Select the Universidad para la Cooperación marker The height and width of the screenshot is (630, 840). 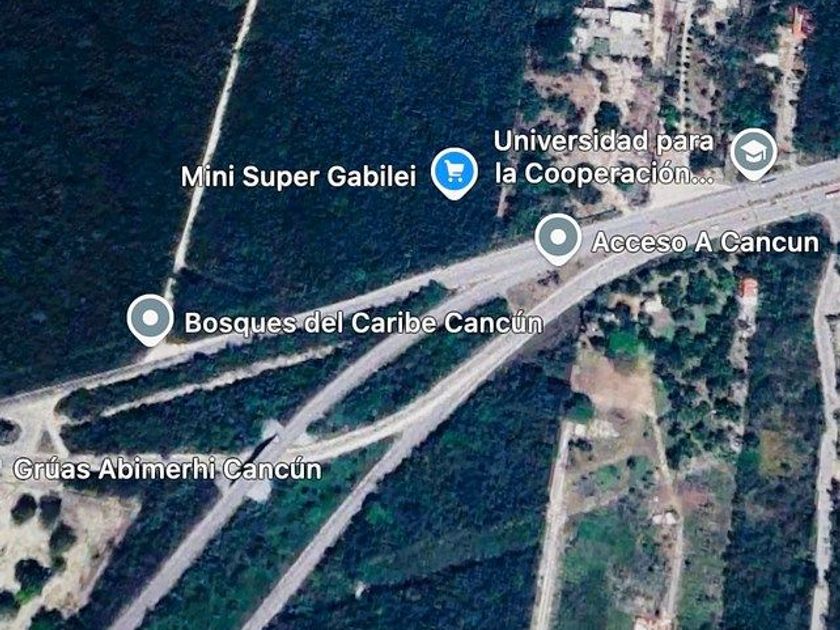tap(754, 154)
